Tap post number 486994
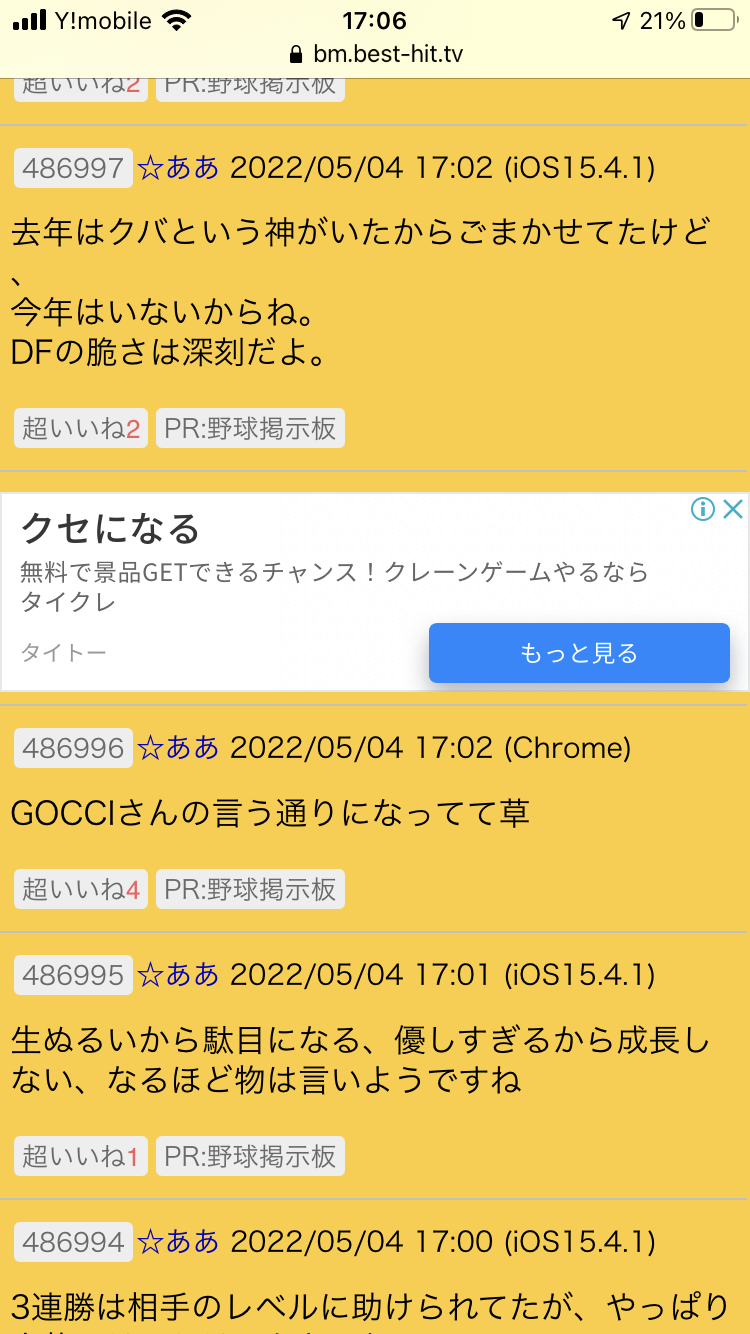Viewport: 750px width, 1334px height. [x=73, y=1242]
